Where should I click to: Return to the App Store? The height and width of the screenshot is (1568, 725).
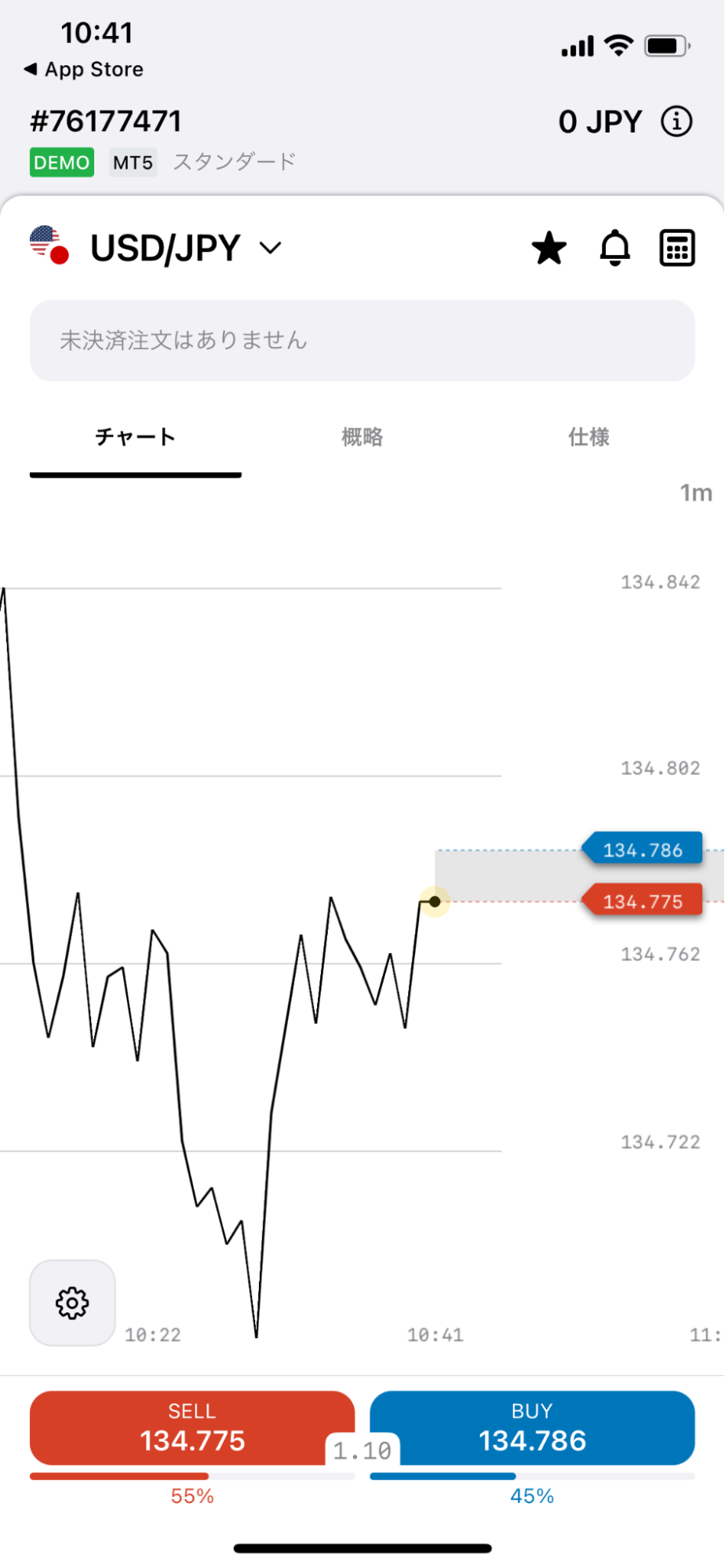coord(84,69)
